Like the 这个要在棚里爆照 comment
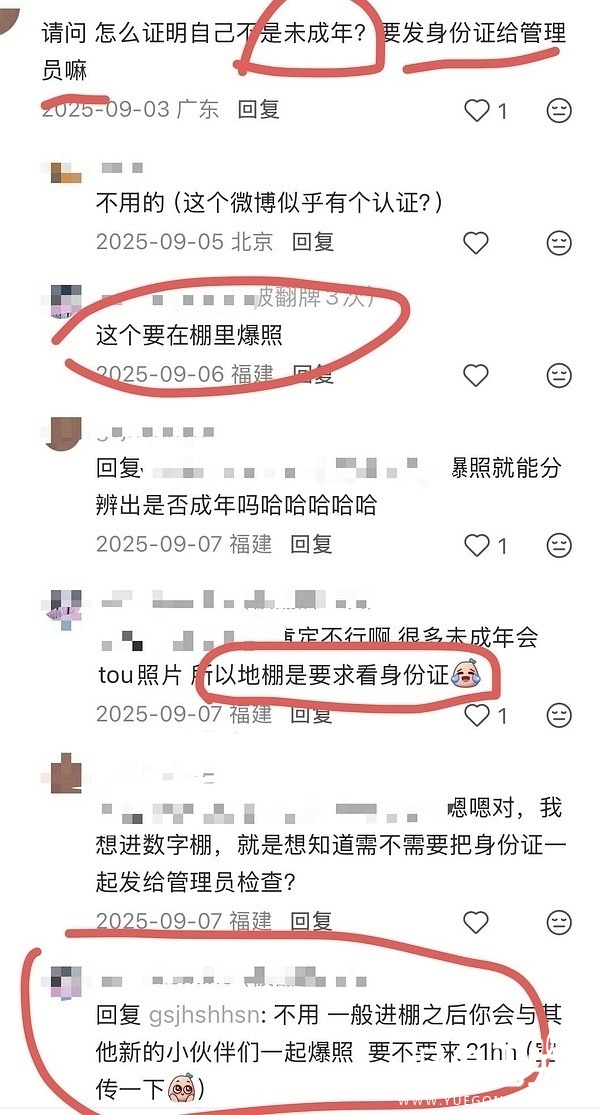This screenshot has height=1115, width=600. [x=476, y=375]
